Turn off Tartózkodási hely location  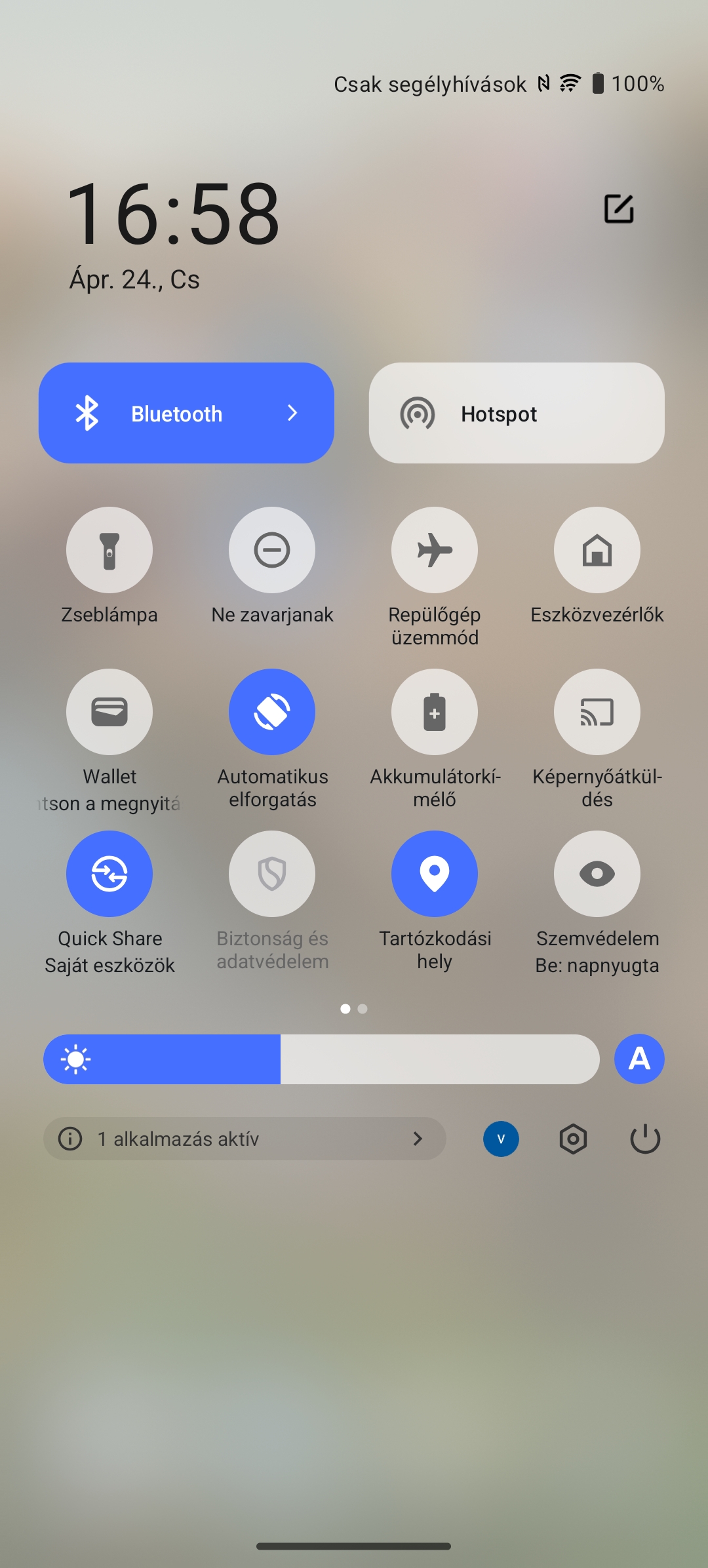pos(435,874)
